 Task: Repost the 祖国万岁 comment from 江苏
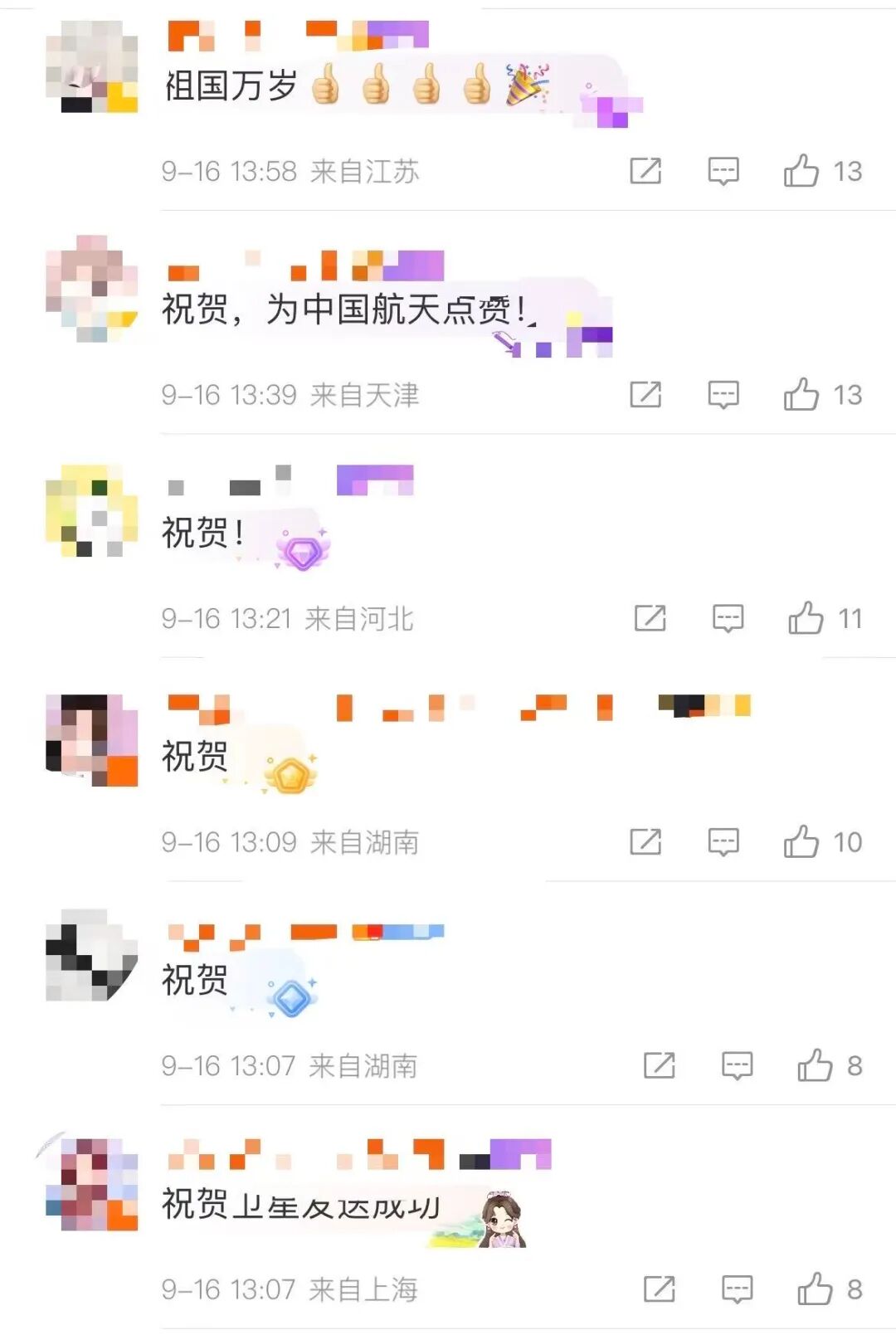pos(645,171)
